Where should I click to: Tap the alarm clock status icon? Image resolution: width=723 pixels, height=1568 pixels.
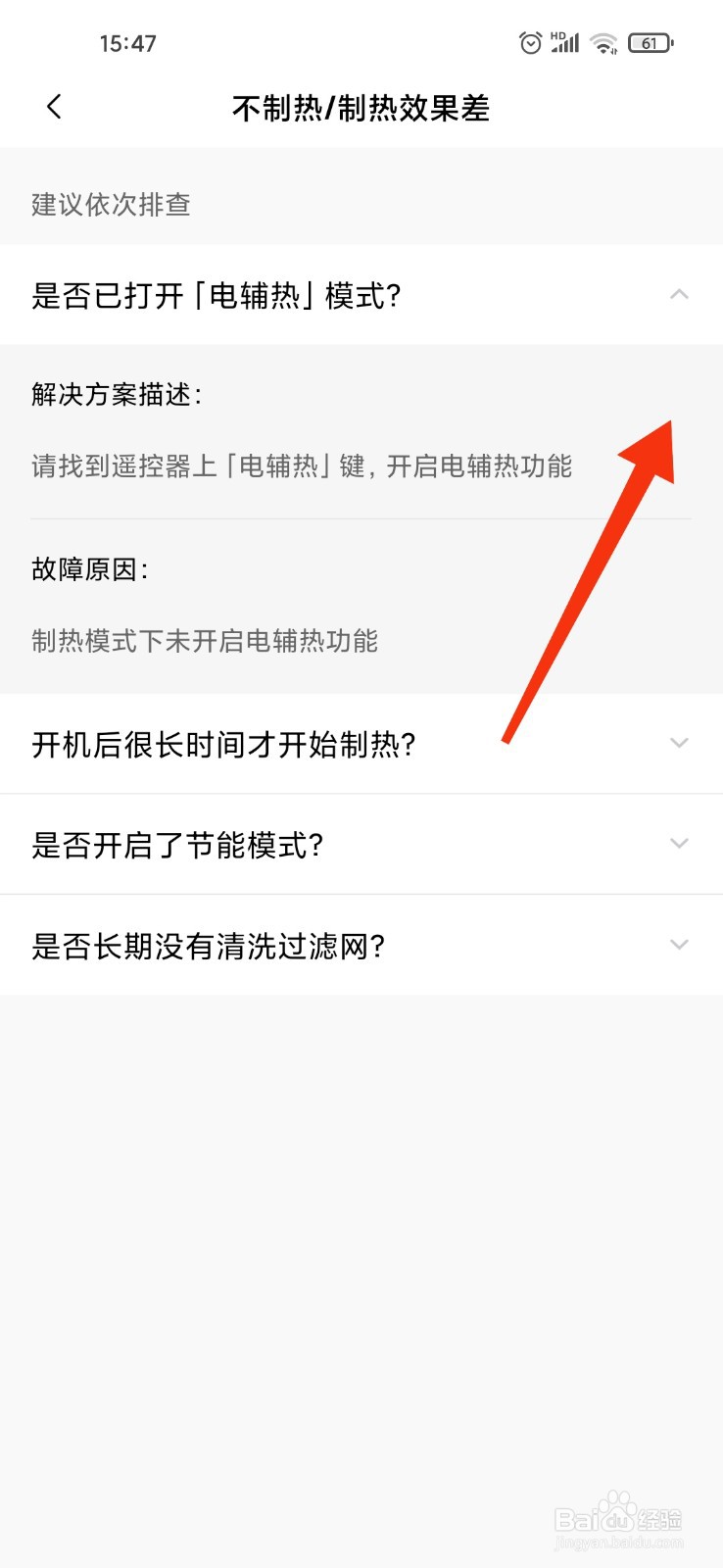530,42
